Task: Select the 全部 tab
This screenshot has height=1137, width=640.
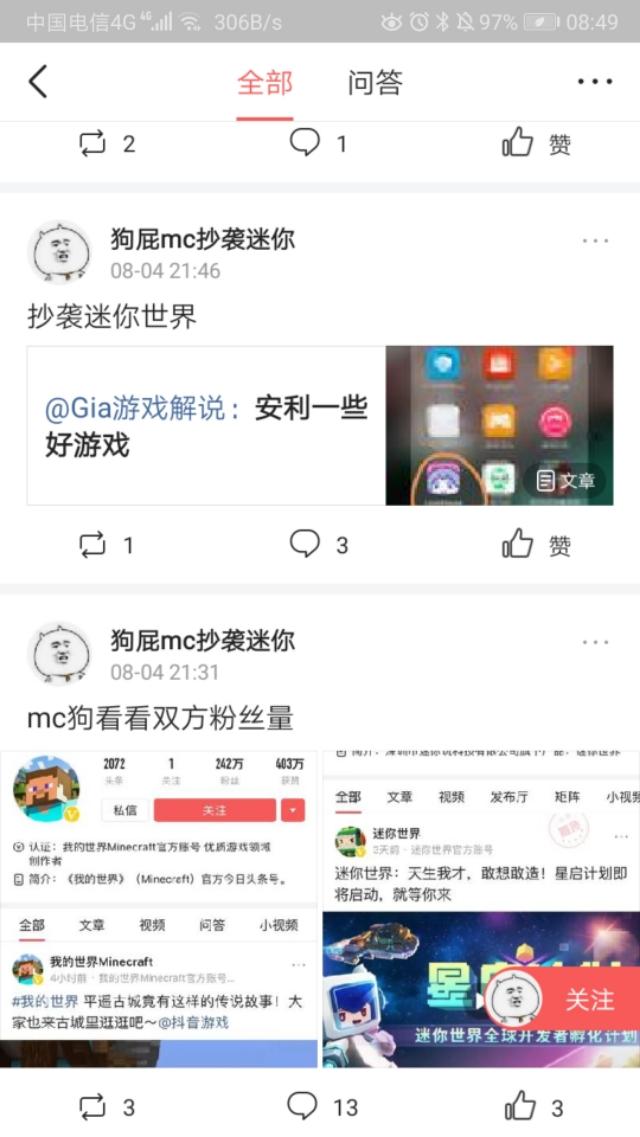Action: 265,83
